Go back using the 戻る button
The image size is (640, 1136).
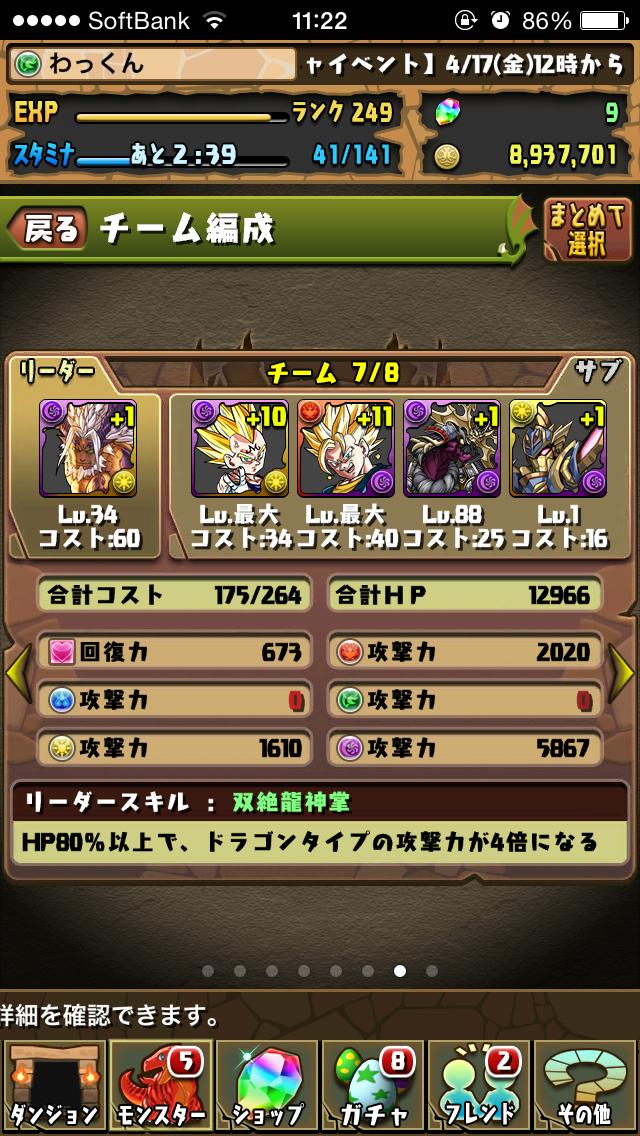[x=48, y=229]
